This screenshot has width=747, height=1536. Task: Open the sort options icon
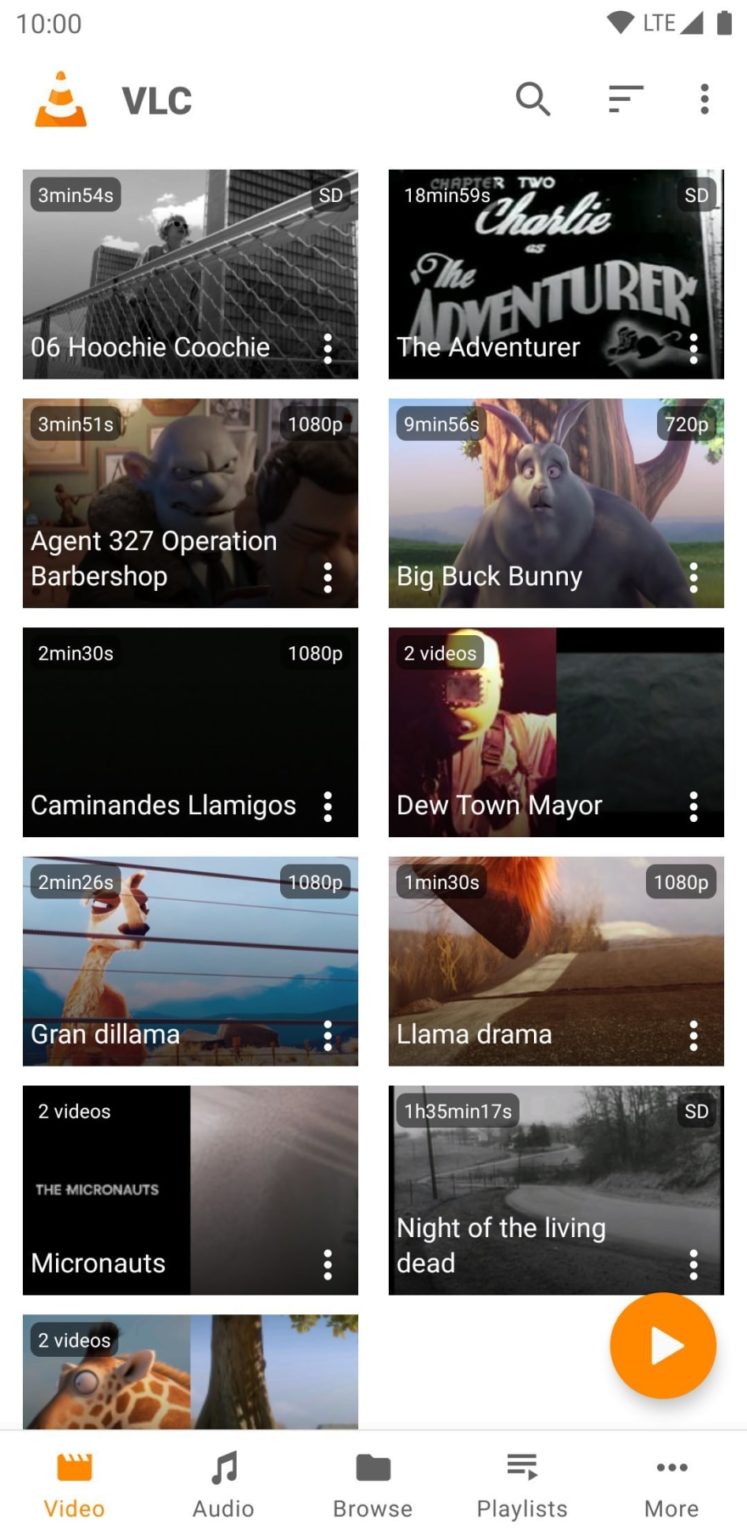[x=625, y=99]
